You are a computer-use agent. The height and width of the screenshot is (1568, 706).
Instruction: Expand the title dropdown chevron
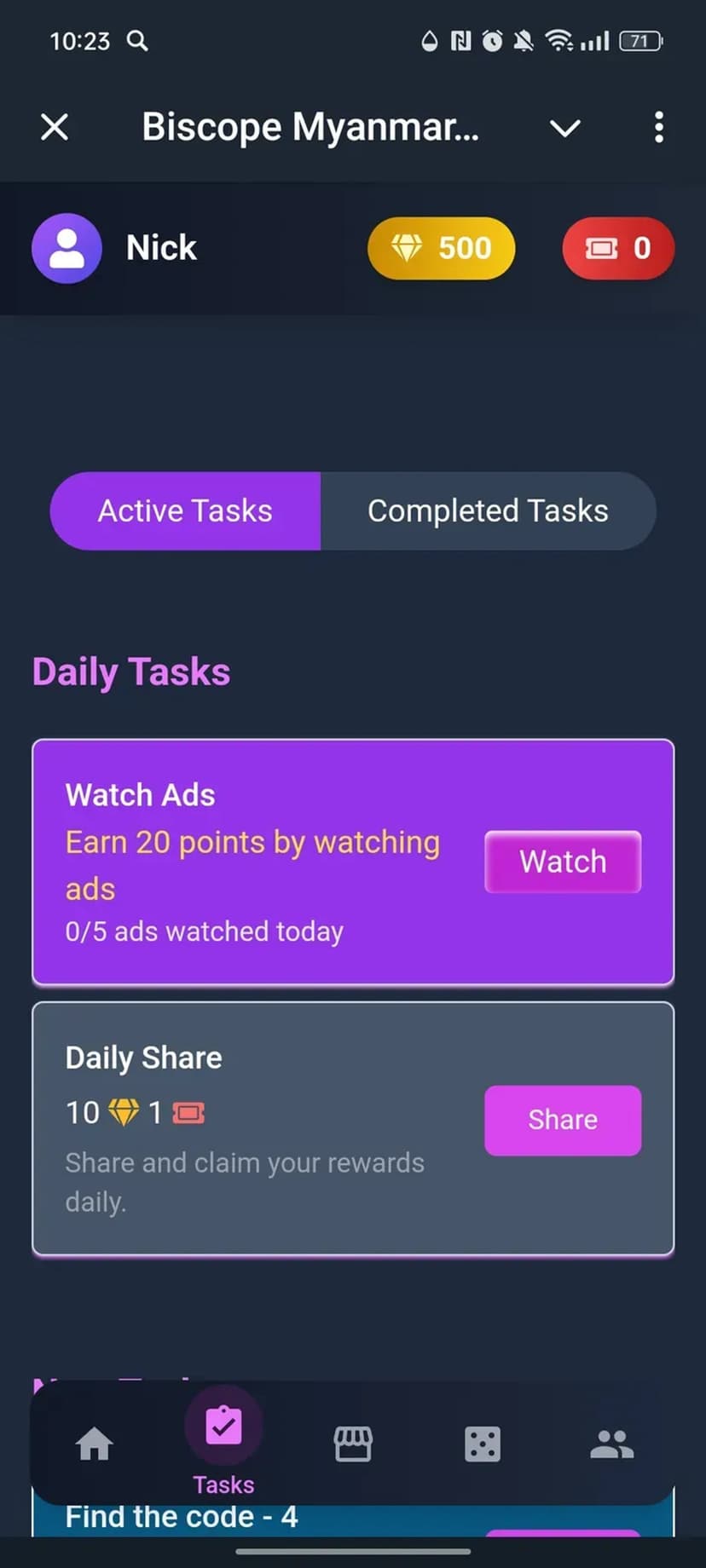coord(564,129)
